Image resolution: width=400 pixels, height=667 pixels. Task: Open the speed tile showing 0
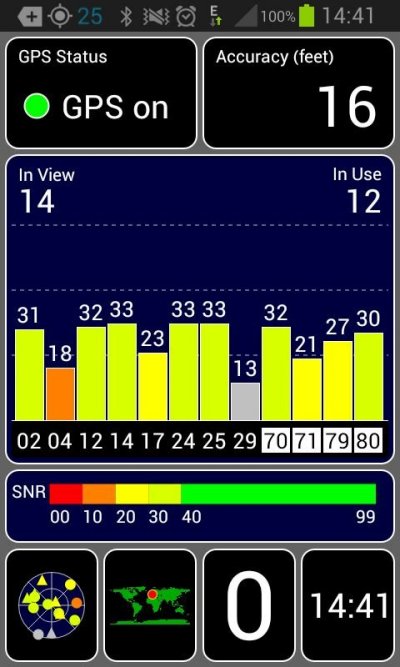click(249, 604)
